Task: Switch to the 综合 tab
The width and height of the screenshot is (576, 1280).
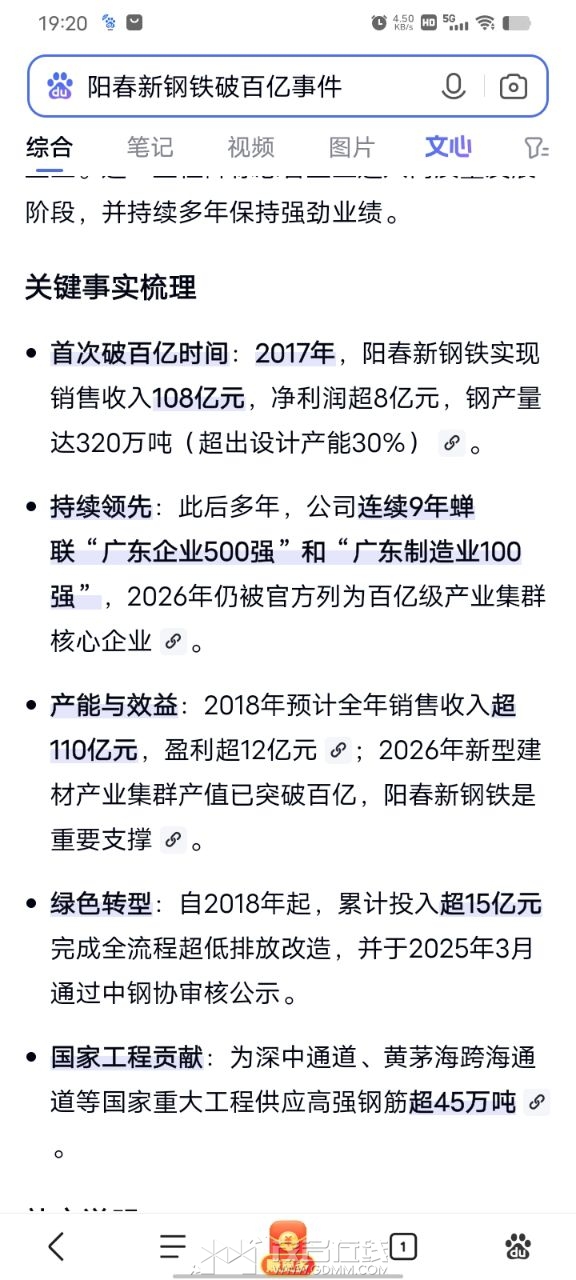Action: (x=49, y=147)
